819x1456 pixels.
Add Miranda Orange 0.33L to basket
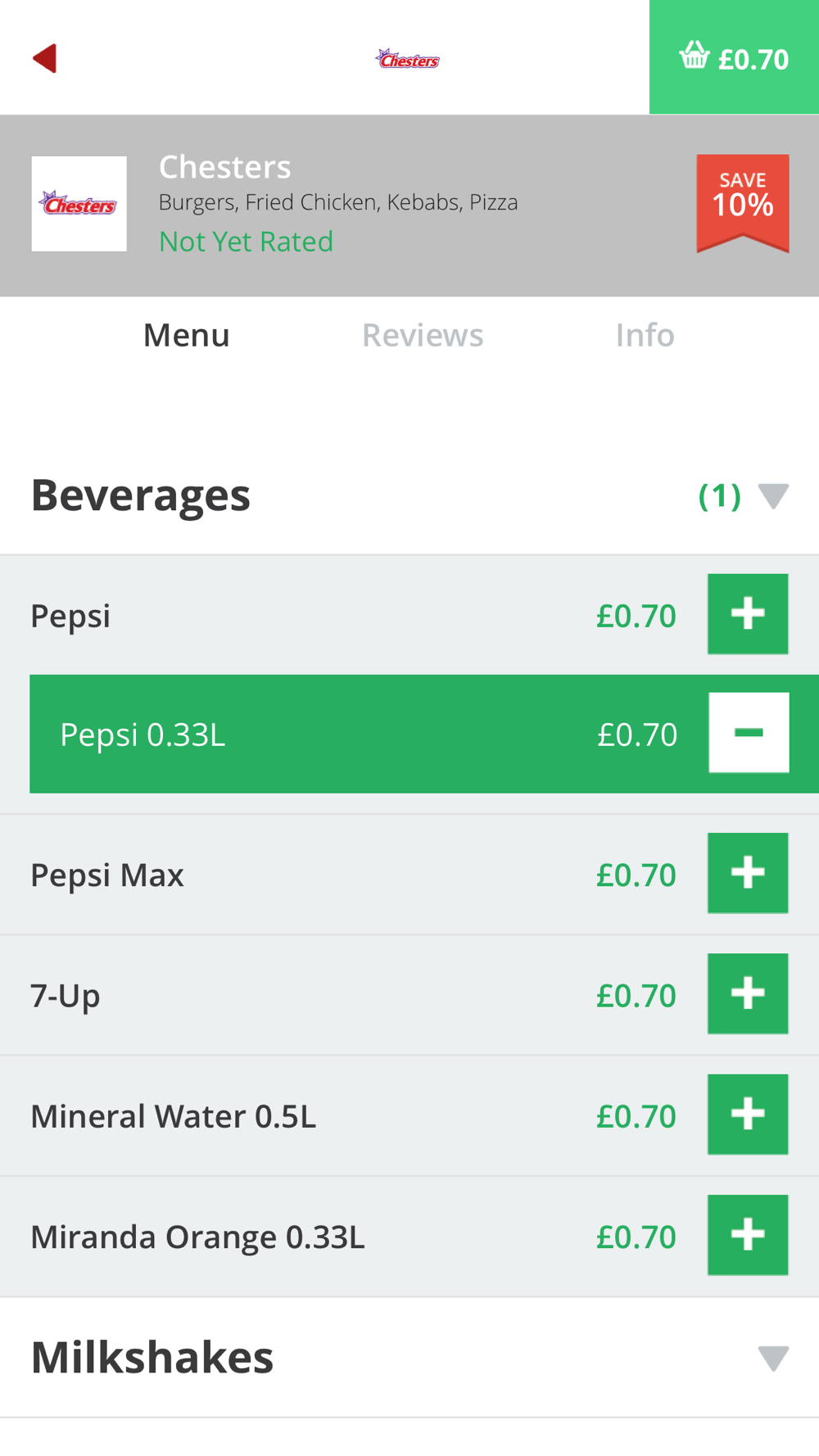click(x=748, y=1235)
